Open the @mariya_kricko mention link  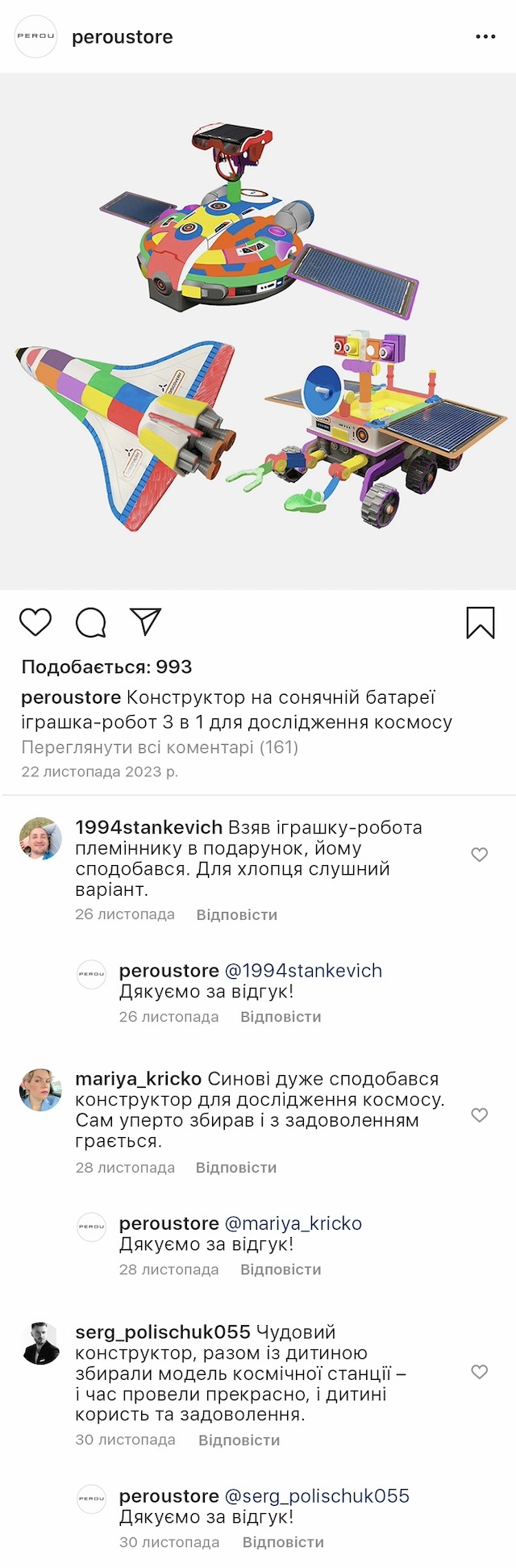coord(293,1223)
